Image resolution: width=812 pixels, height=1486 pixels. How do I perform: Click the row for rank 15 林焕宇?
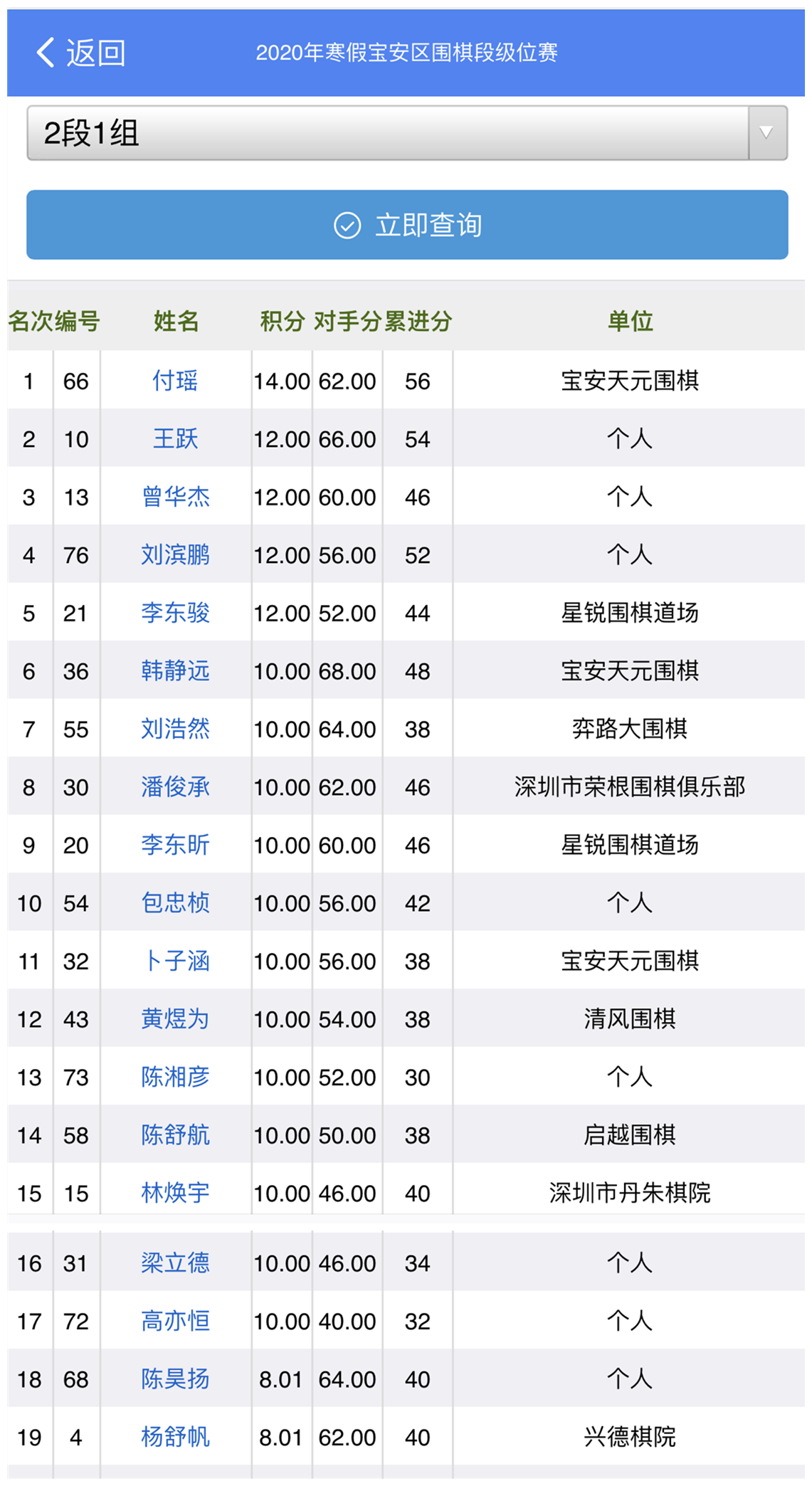click(175, 1193)
